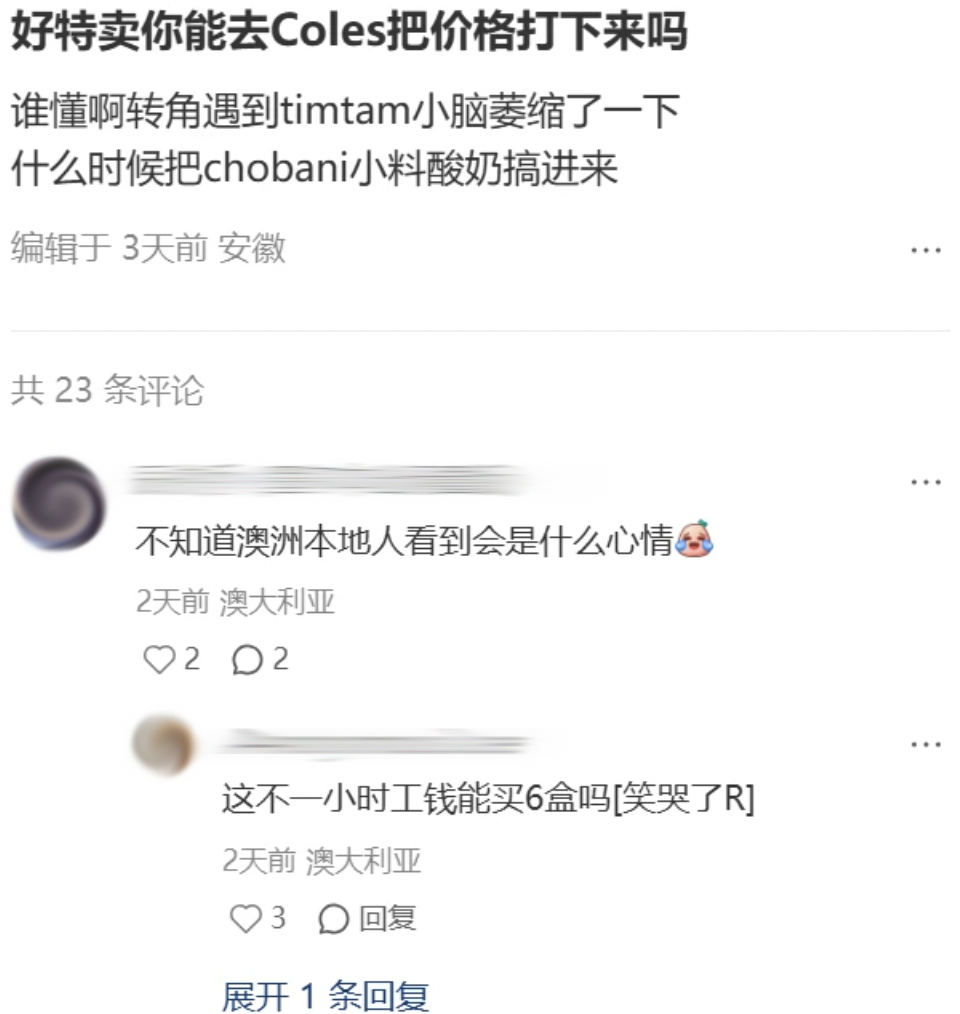Like the comment about 澳洲本地人

160,659
